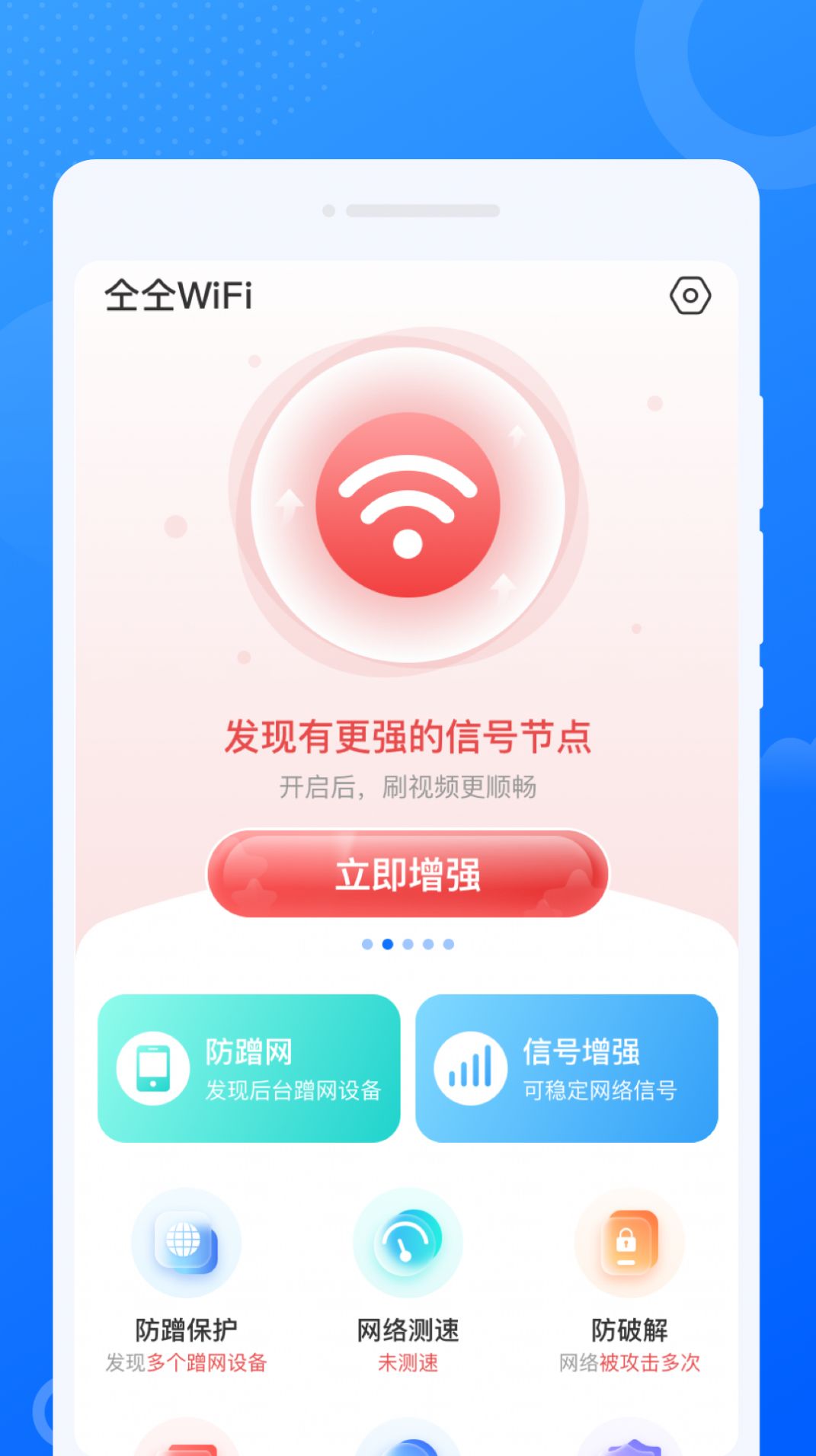Open 防破解 via the orange lock icon

point(628,1242)
